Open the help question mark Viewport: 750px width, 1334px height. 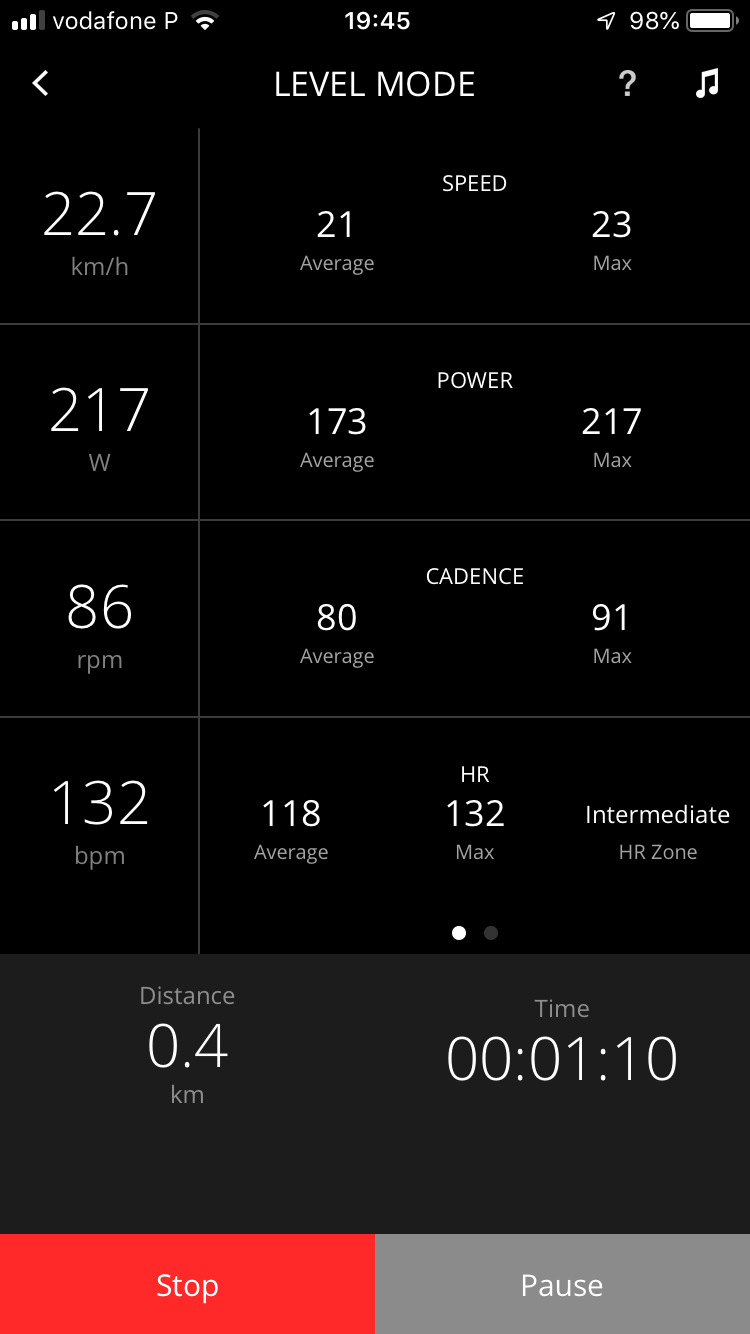[627, 84]
